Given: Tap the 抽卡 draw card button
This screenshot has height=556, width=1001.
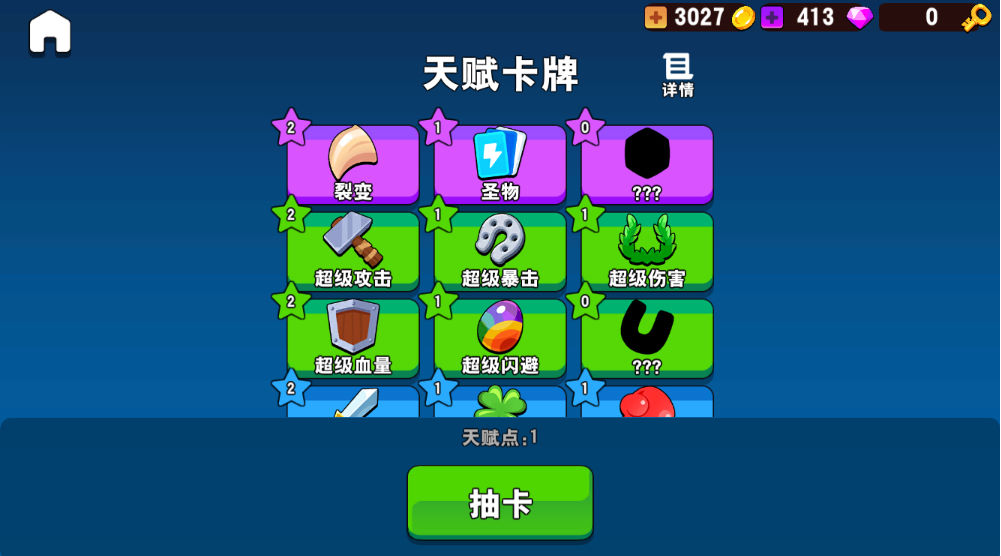Looking at the screenshot, I should point(500,502).
